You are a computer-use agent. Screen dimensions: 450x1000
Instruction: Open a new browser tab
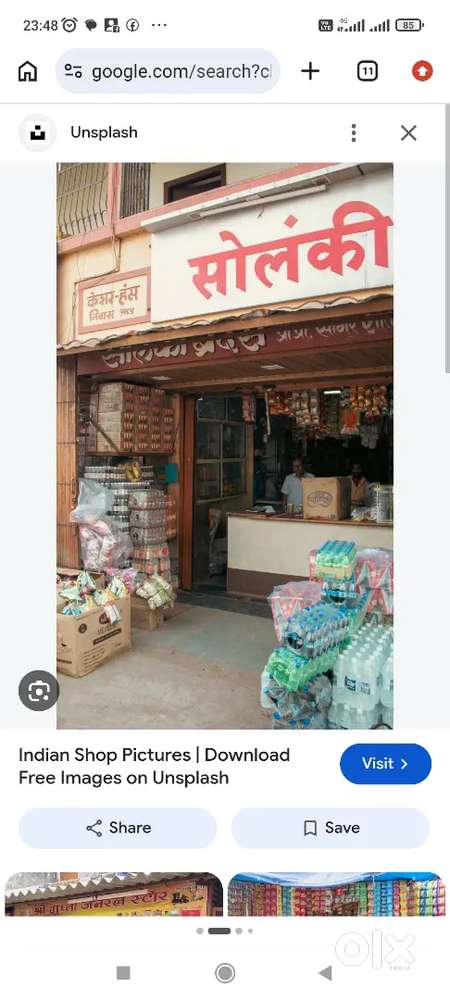[x=310, y=71]
